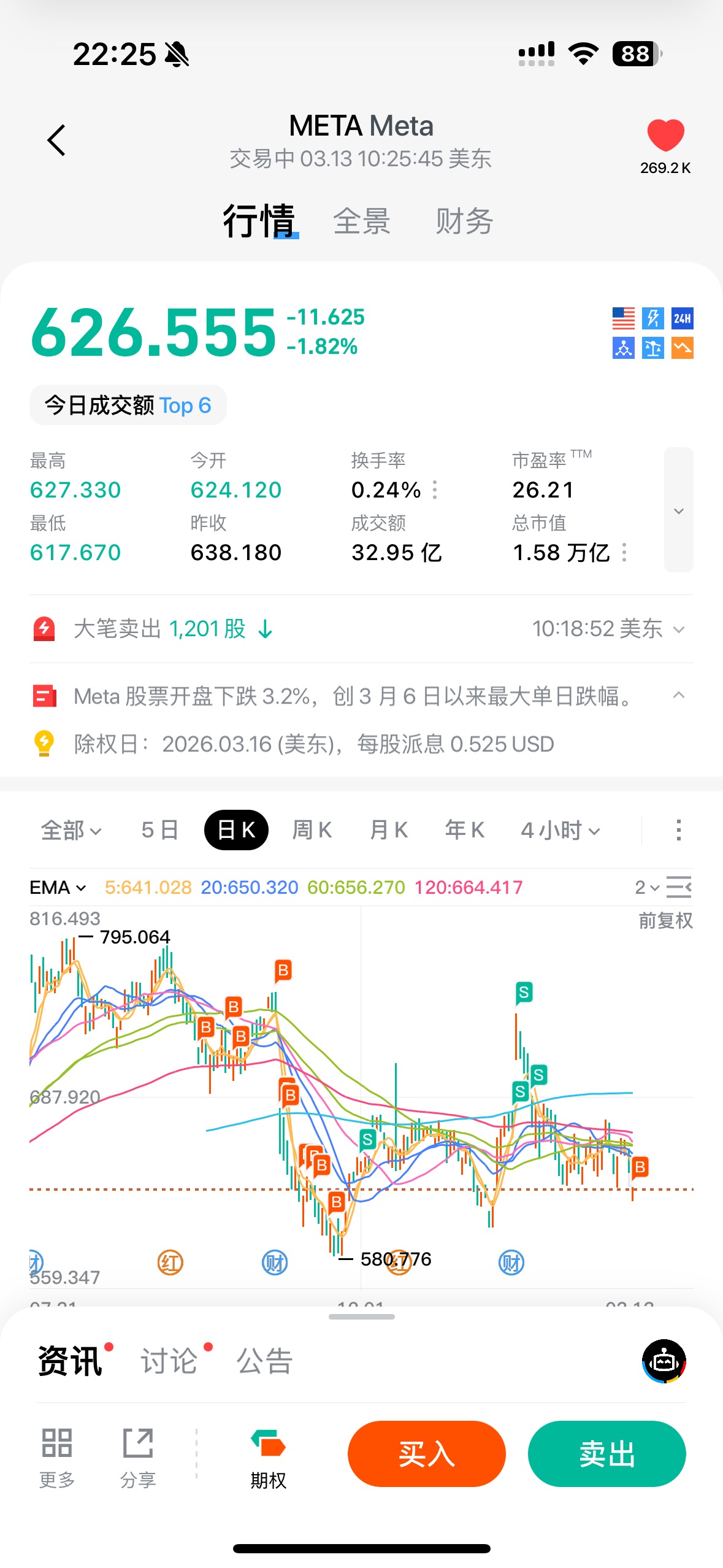Select the 年K chart period
723x1568 pixels.
pos(464,831)
